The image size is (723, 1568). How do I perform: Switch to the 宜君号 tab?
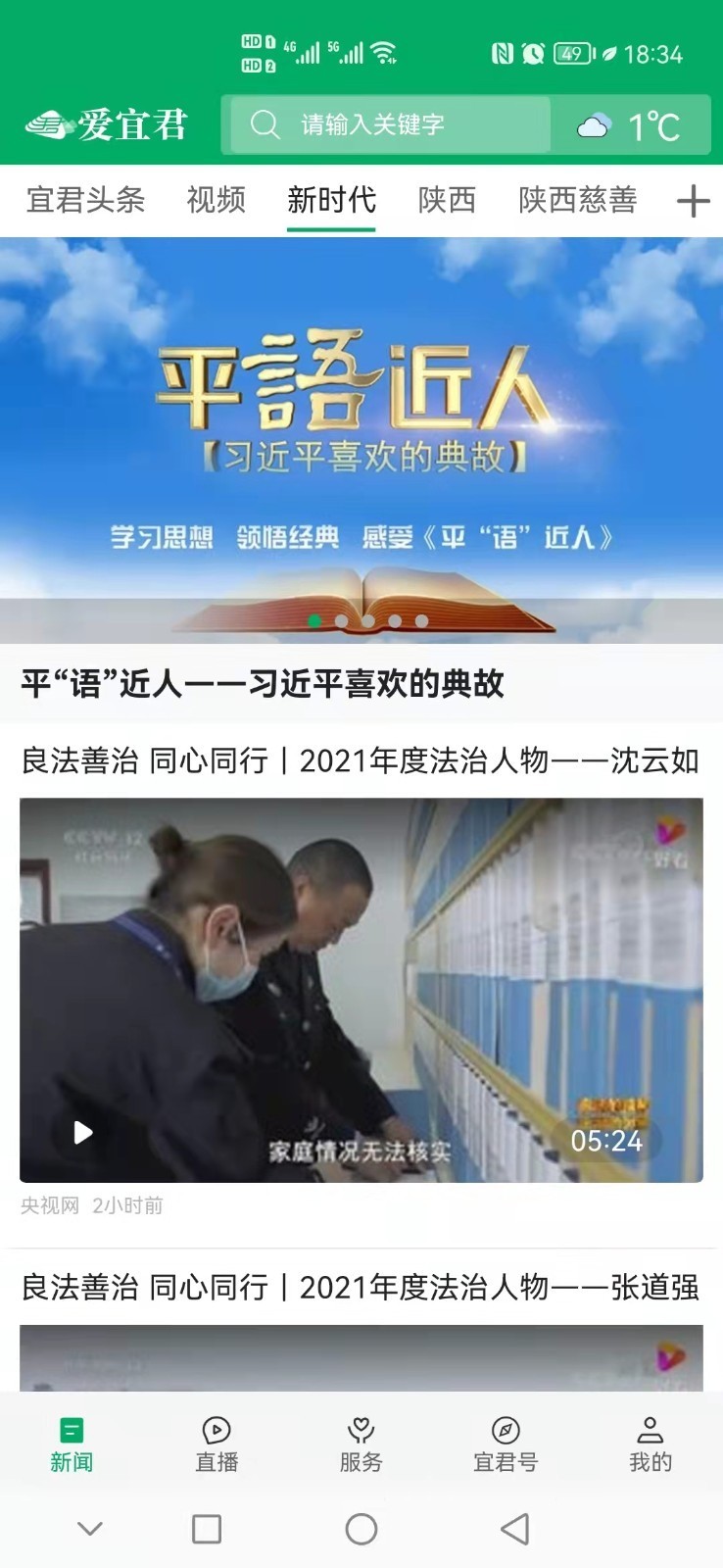[x=506, y=1444]
